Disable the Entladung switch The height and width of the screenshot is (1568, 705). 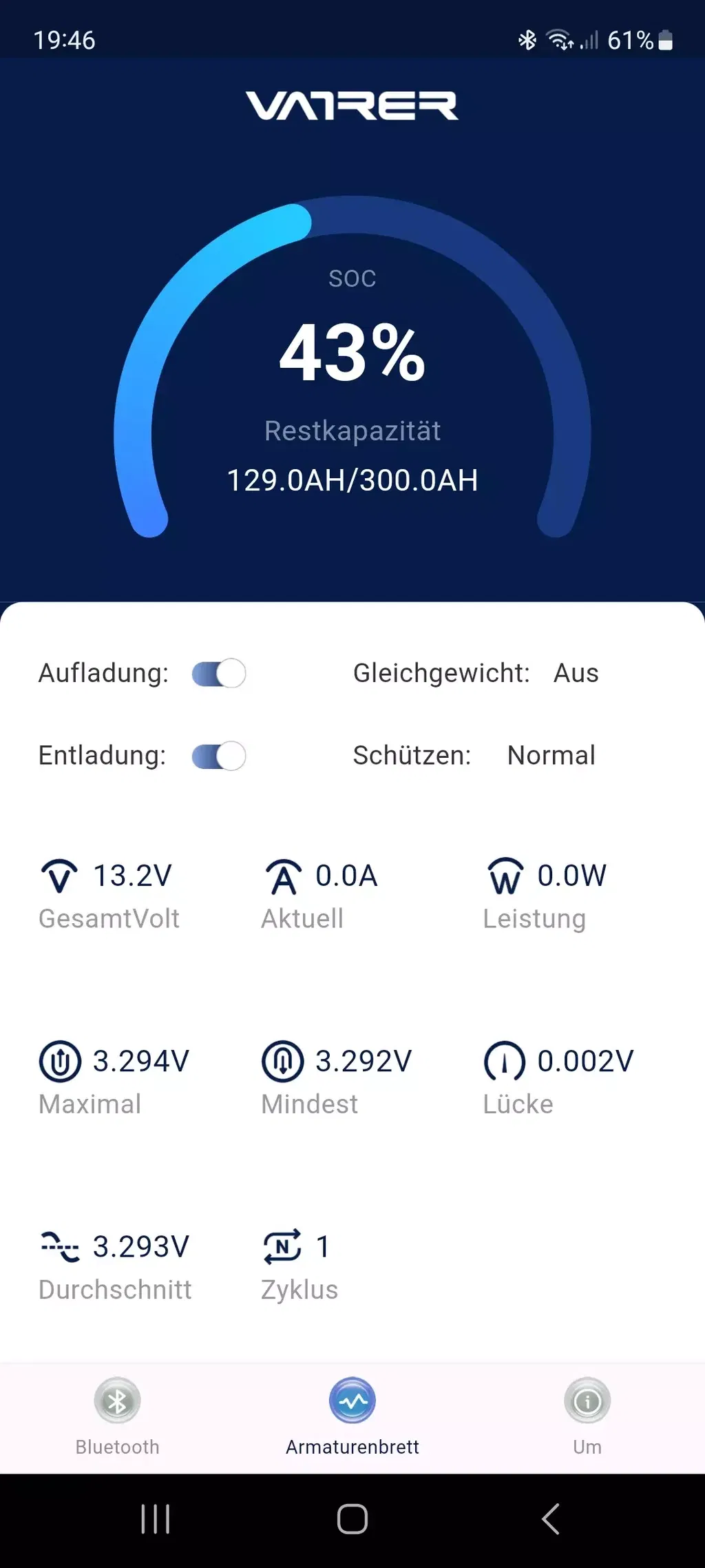(x=218, y=756)
